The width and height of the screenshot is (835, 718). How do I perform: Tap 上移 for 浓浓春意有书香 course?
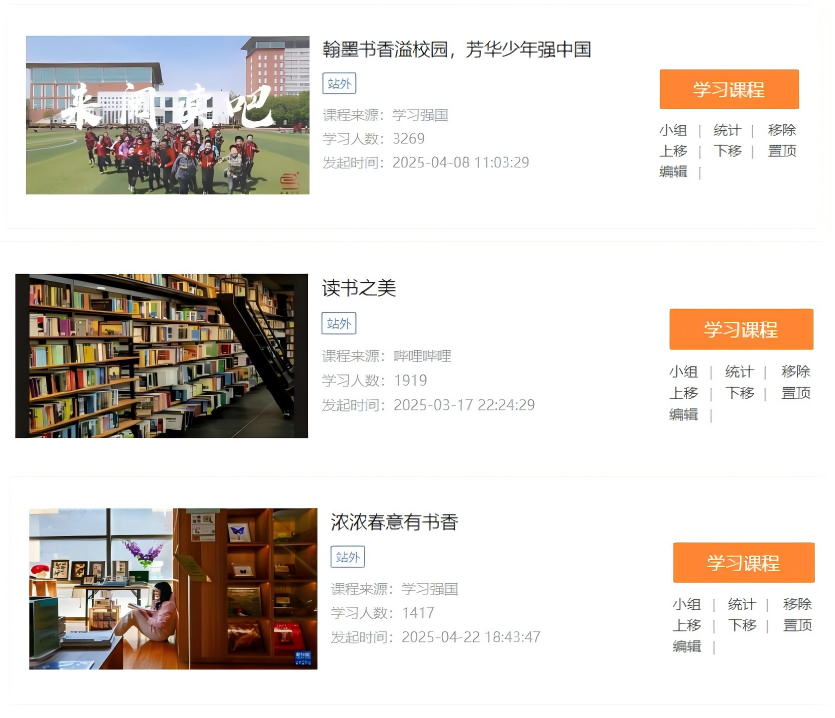(x=687, y=625)
